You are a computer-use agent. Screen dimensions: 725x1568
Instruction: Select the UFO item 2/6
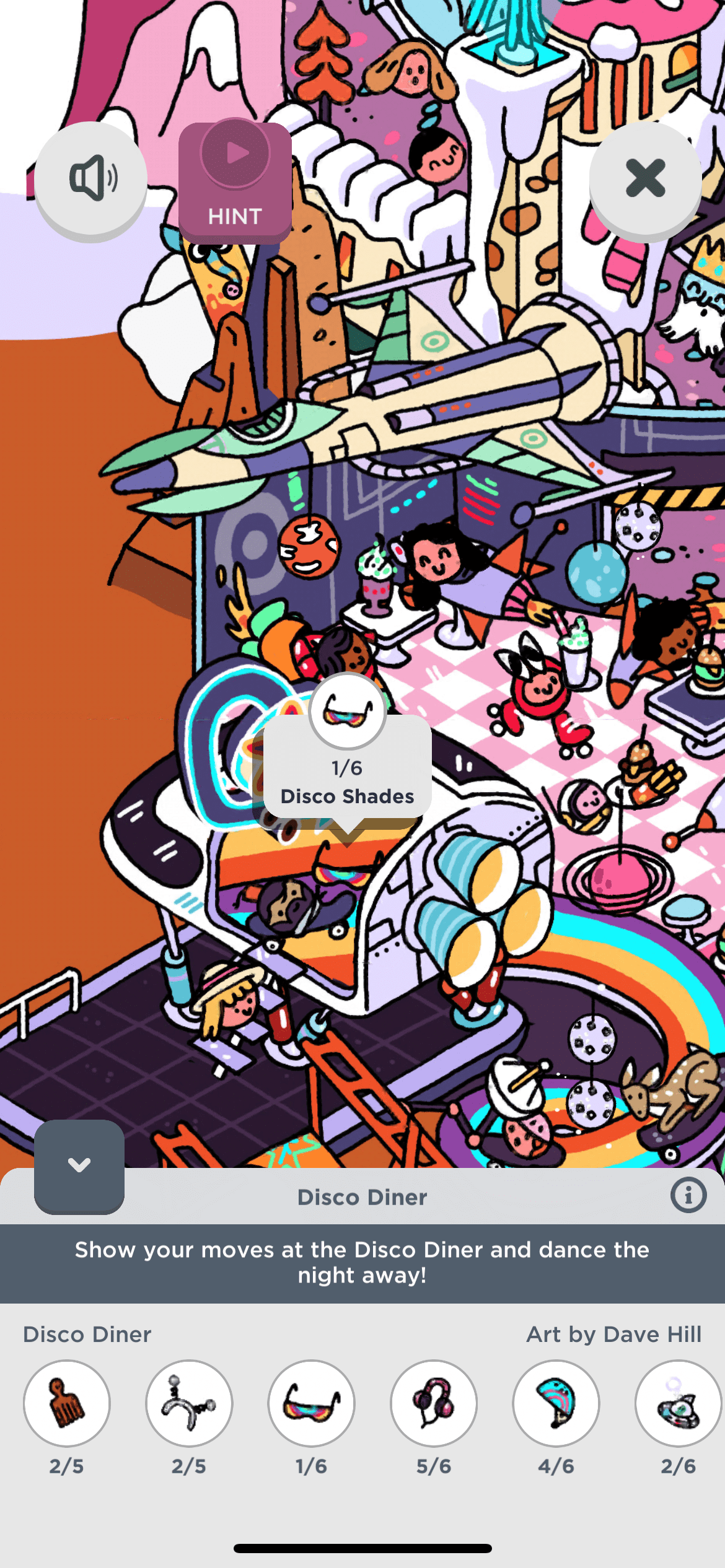click(678, 1403)
